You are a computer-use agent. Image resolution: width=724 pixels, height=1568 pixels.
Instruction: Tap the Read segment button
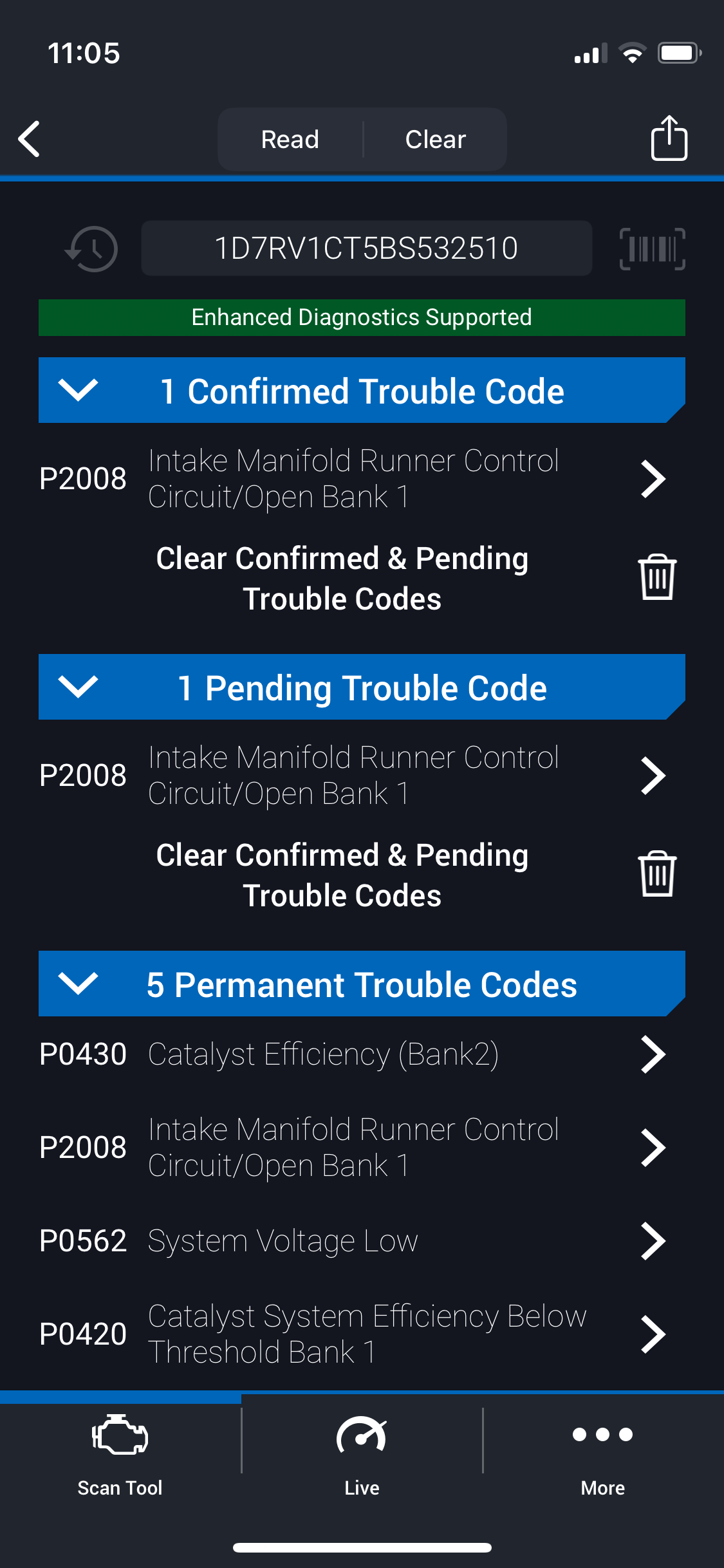[x=290, y=140]
